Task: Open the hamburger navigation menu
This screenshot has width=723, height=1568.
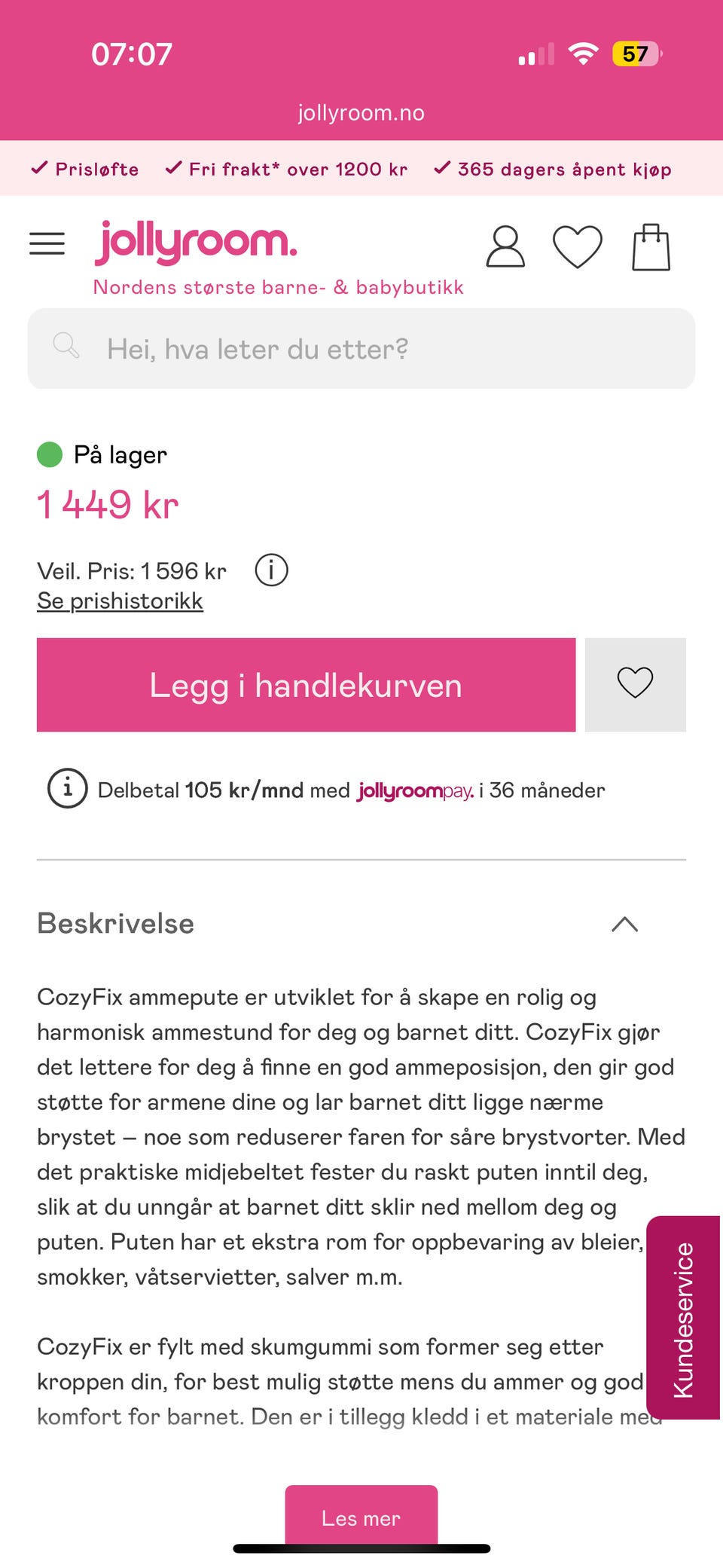Action: coord(47,243)
